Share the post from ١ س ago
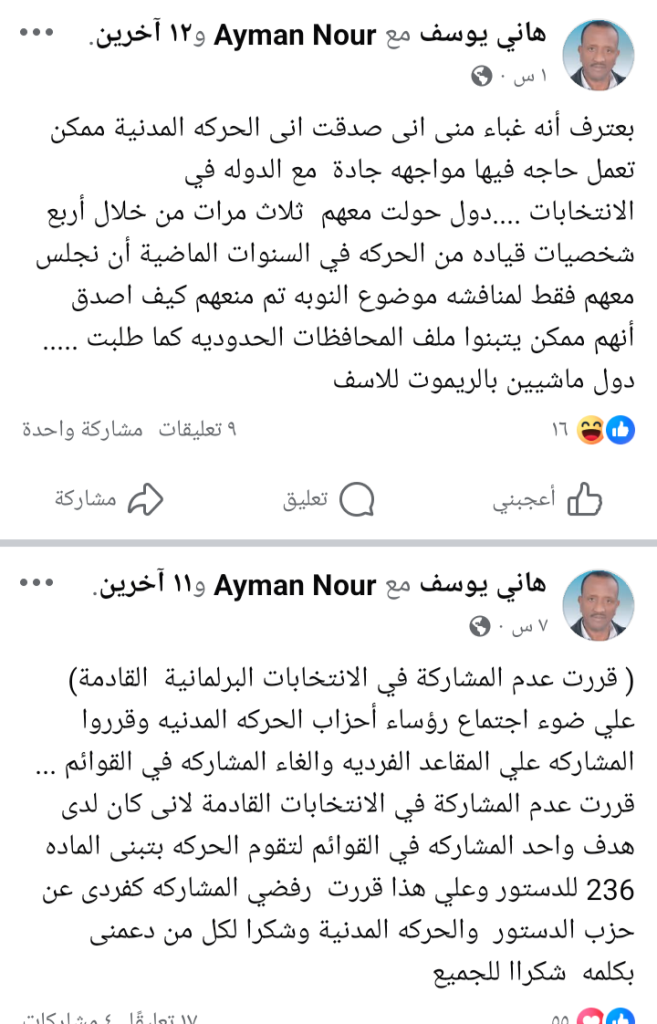 pyautogui.click(x=110, y=501)
